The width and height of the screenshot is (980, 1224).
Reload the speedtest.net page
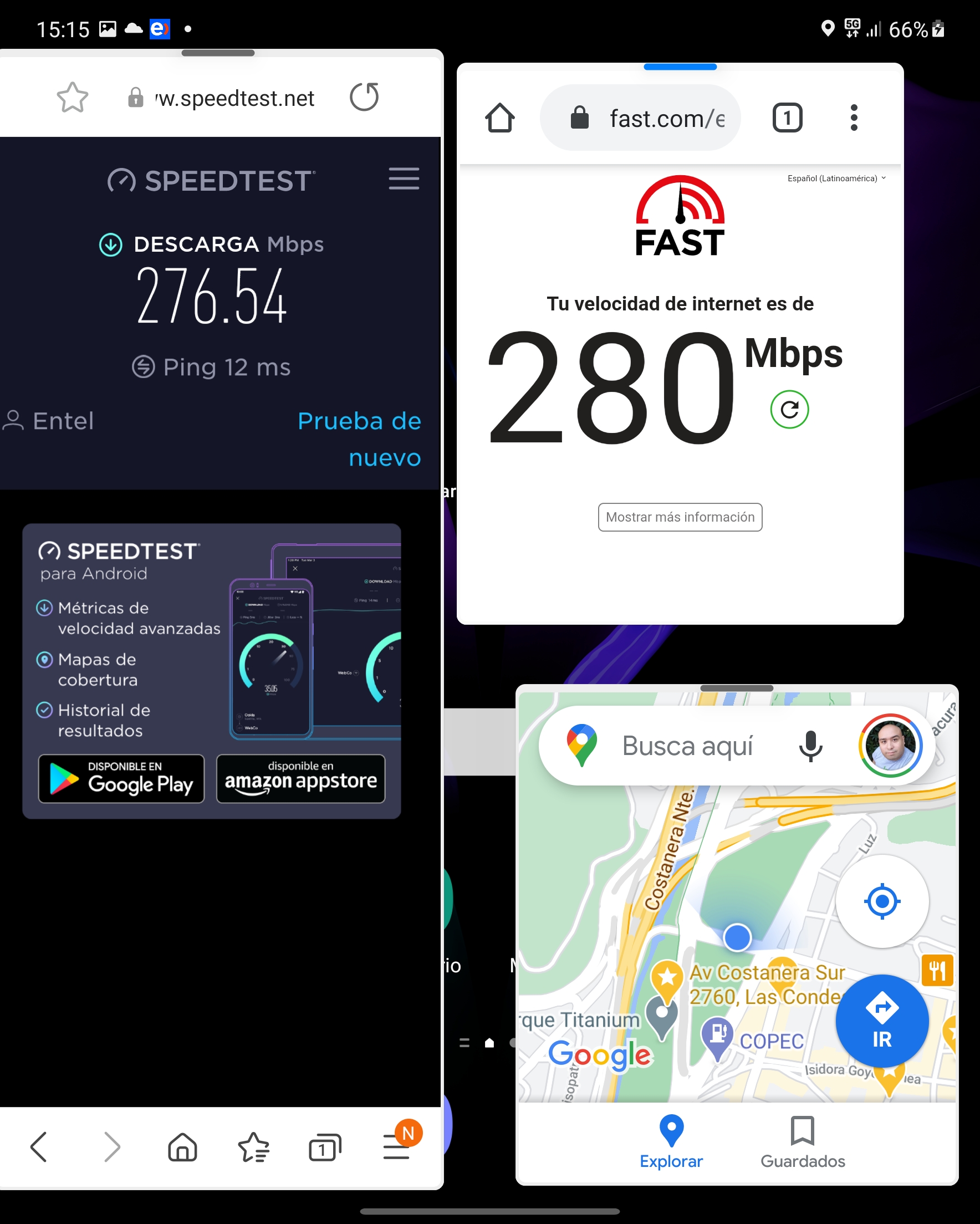tap(364, 97)
